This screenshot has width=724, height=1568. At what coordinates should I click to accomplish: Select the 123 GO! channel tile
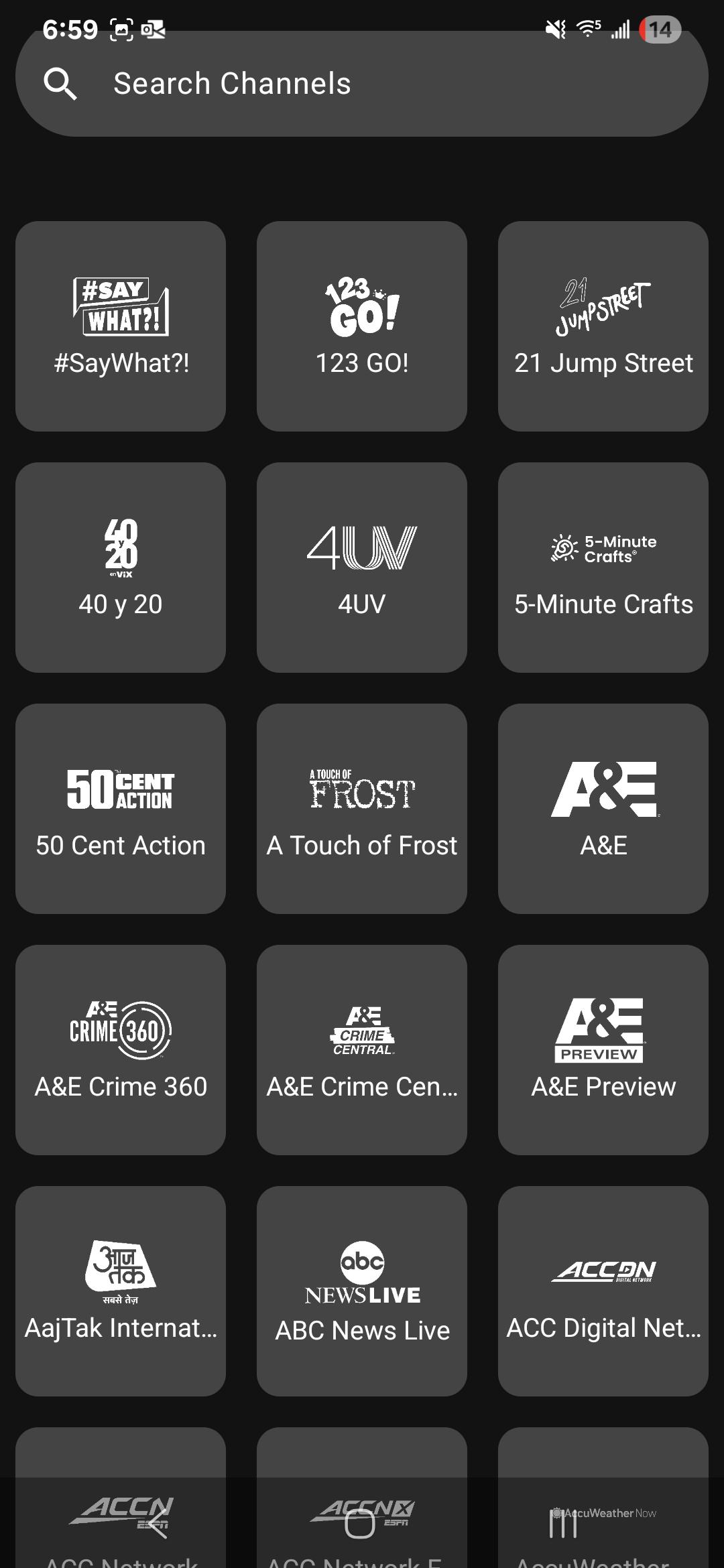pos(362,326)
